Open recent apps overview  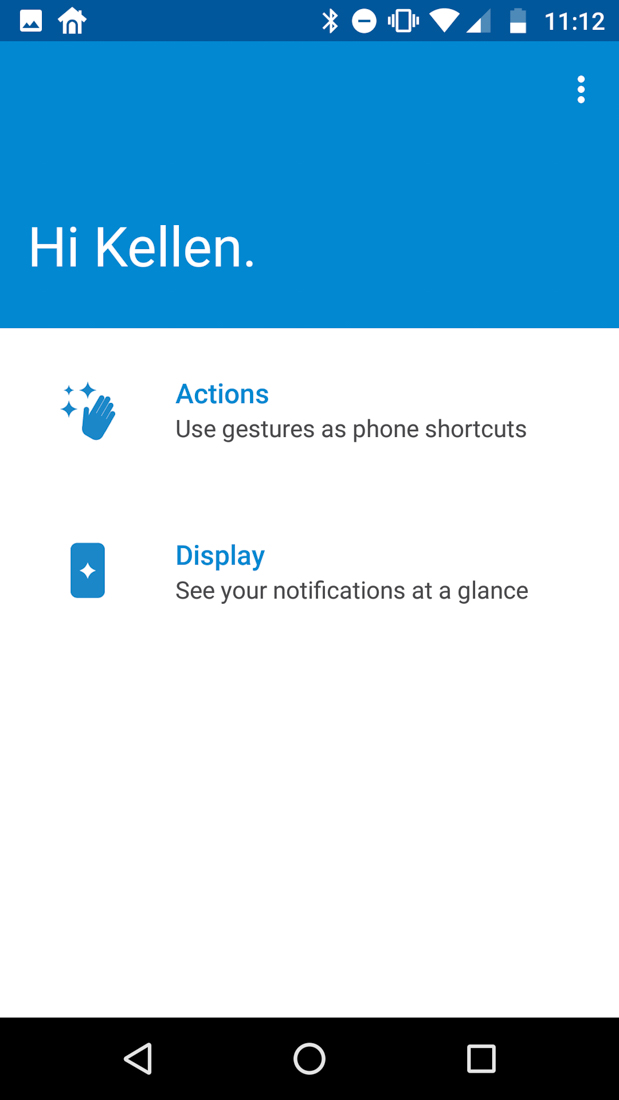pos(481,1058)
